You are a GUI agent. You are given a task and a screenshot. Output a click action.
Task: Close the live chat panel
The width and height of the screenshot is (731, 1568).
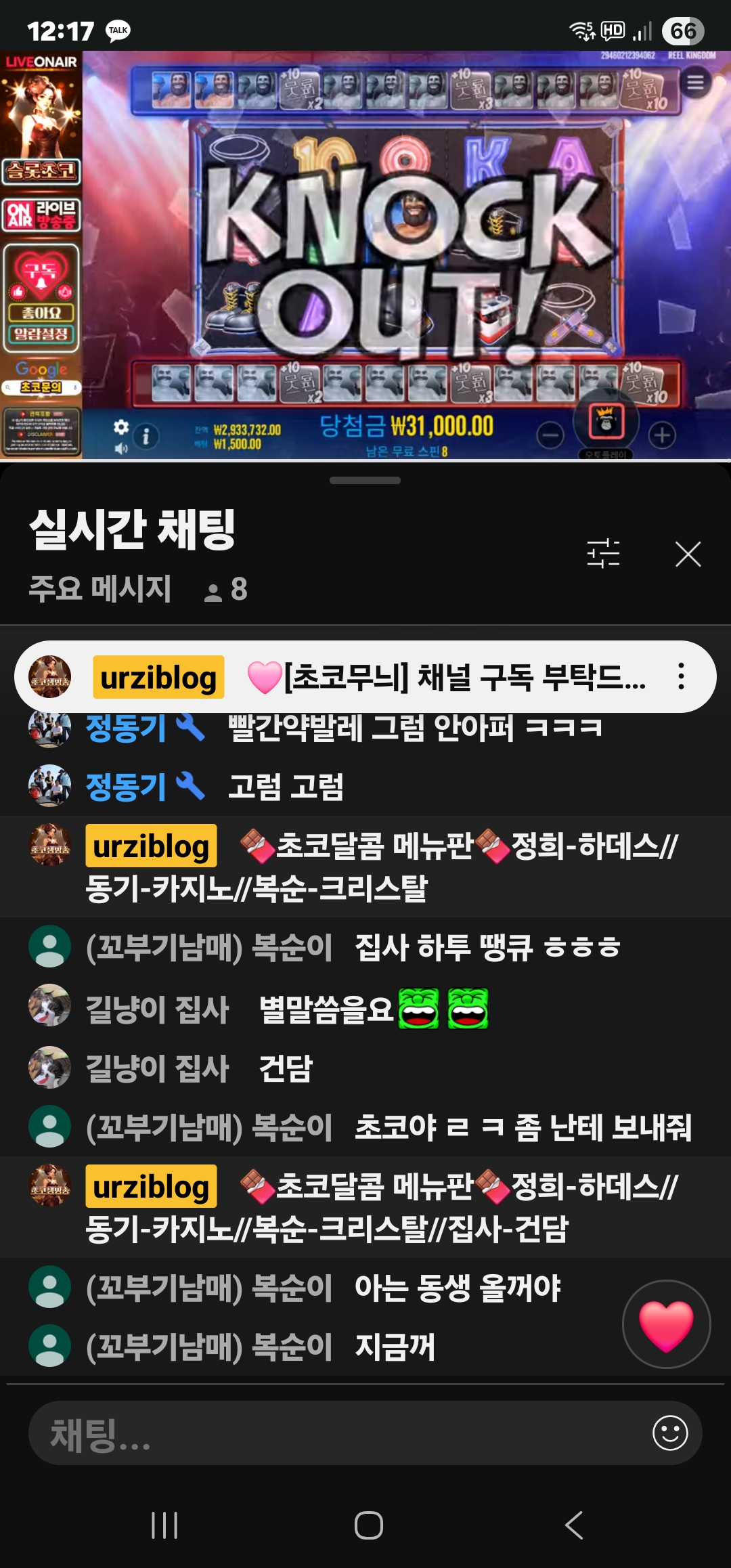[x=688, y=554]
